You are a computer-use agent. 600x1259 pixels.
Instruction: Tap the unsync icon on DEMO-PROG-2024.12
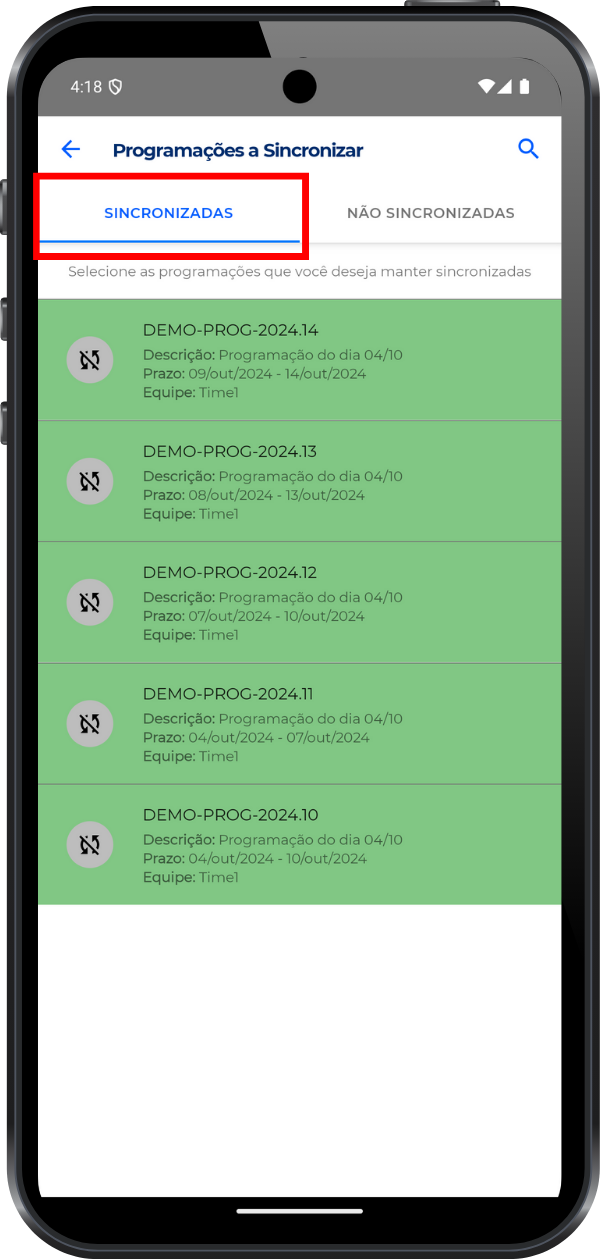tap(90, 603)
